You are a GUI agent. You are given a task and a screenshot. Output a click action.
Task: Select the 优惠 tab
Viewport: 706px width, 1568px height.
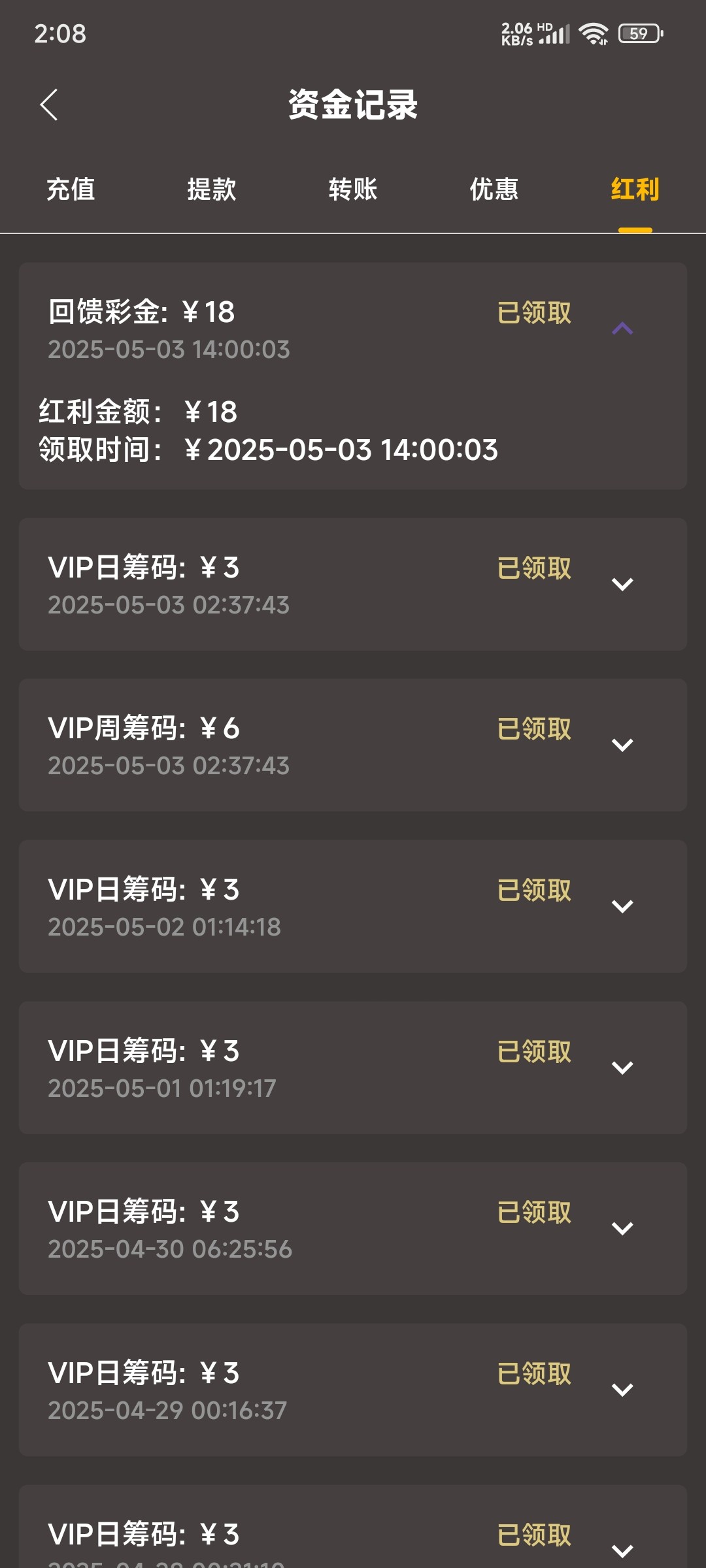point(494,189)
